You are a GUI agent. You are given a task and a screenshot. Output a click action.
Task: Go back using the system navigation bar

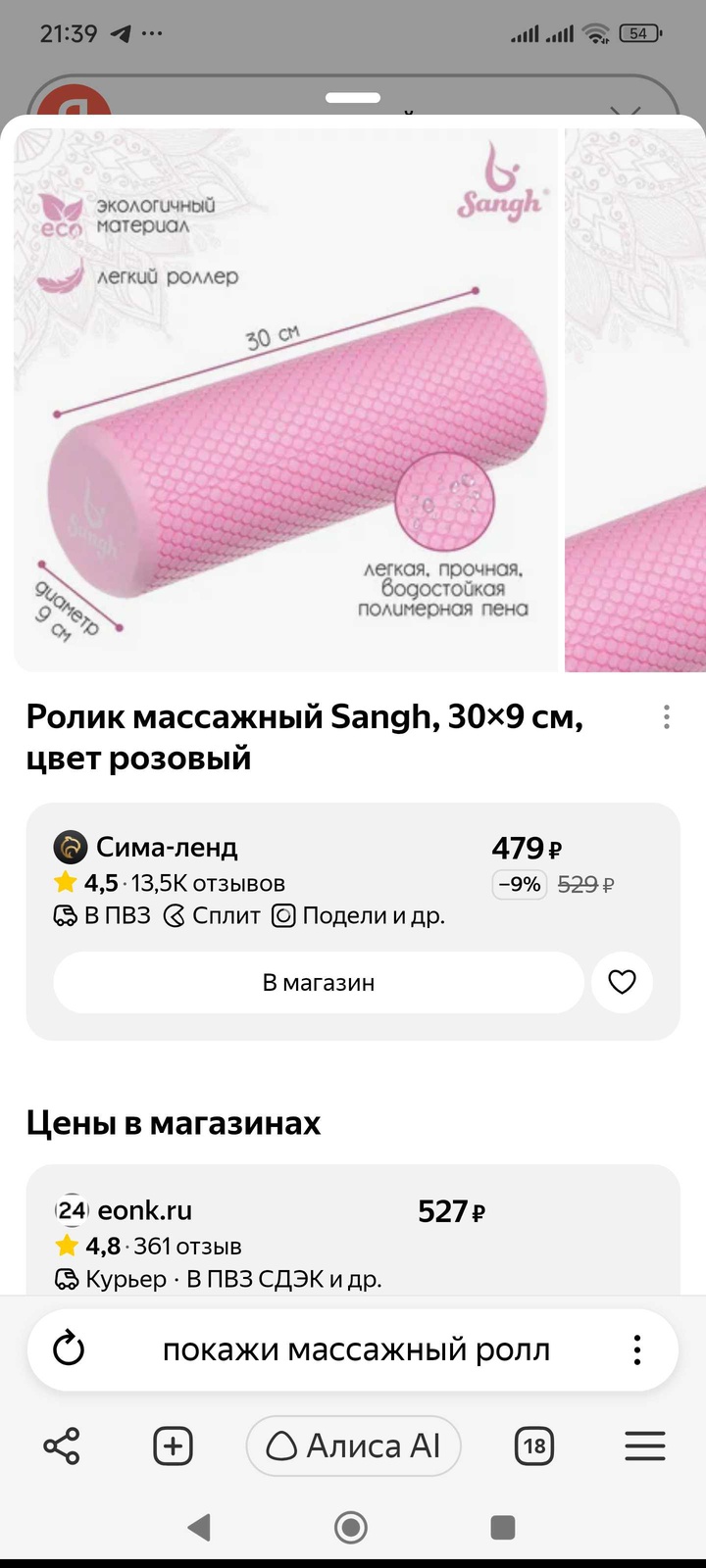tap(199, 1527)
